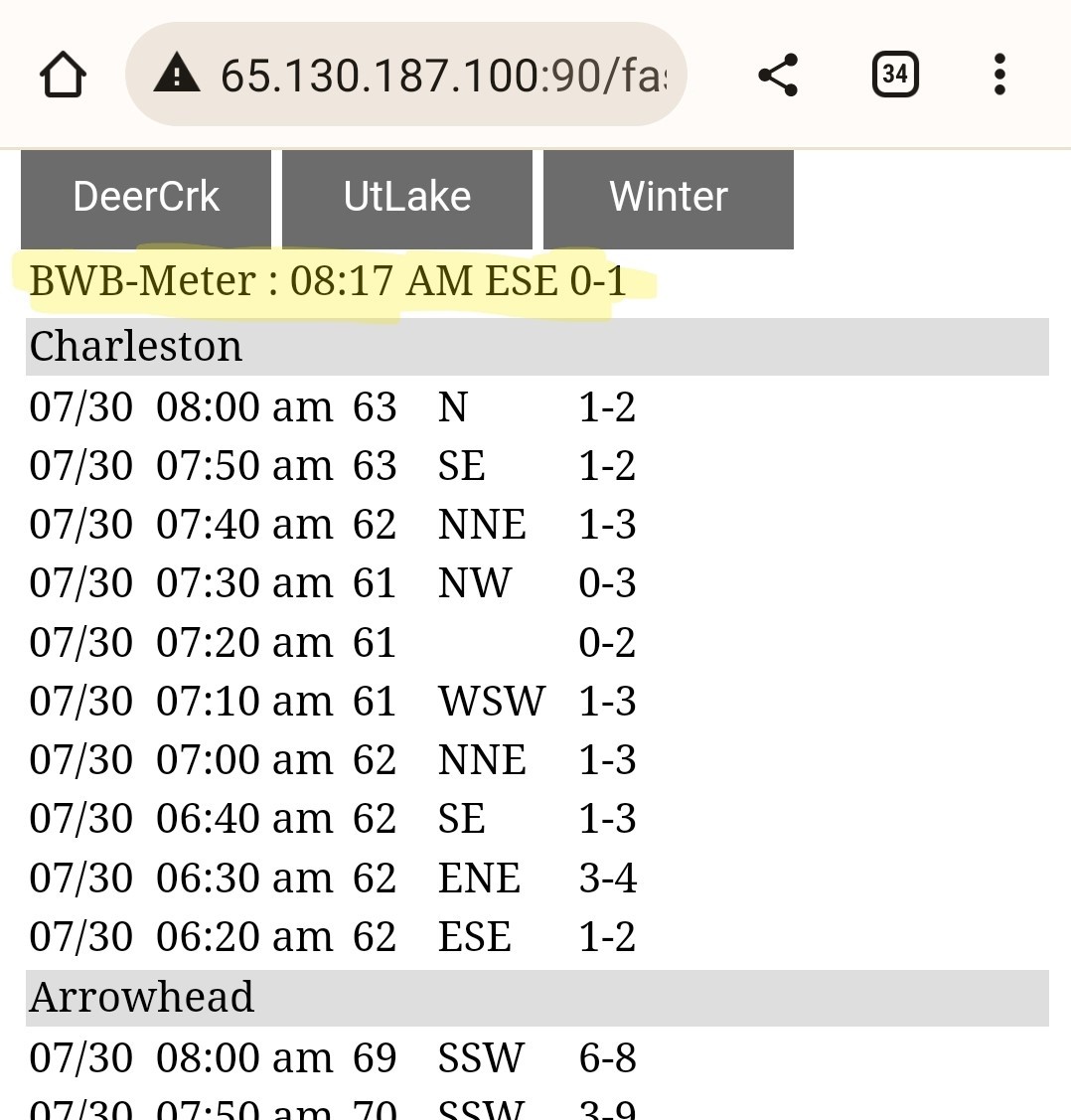Share this page
The width and height of the screenshot is (1071, 1120).
(x=777, y=76)
